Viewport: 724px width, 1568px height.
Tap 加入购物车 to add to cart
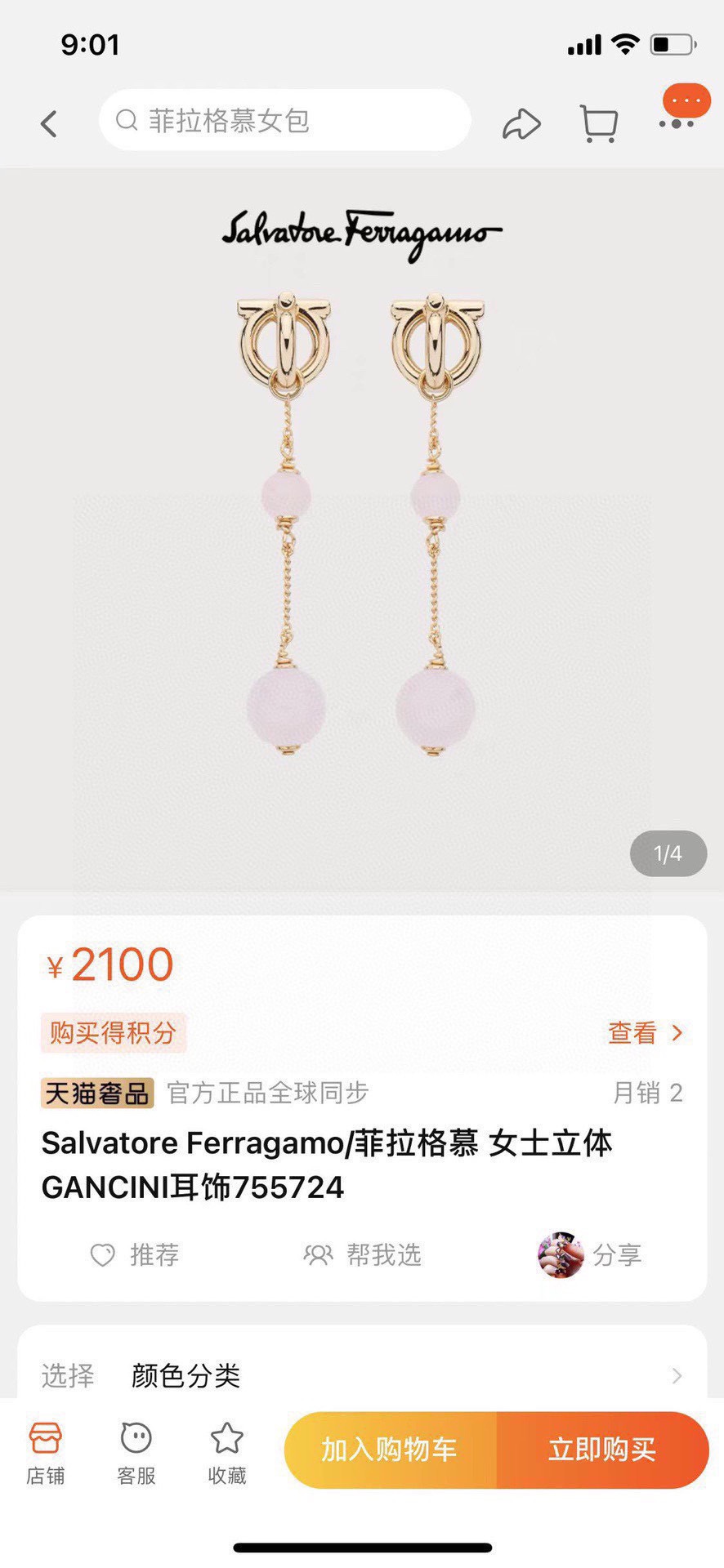(390, 1450)
